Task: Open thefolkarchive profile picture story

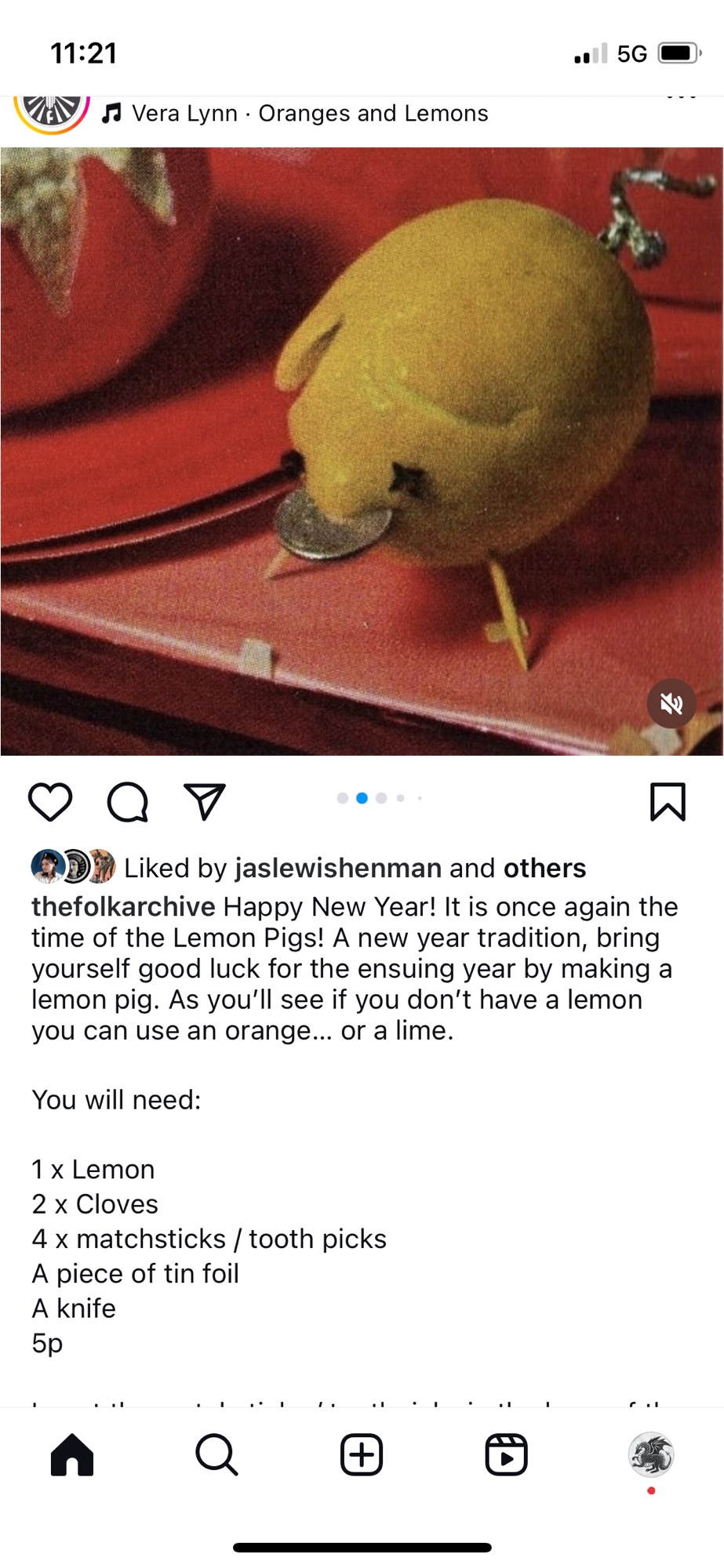Action: pyautogui.click(x=52, y=110)
